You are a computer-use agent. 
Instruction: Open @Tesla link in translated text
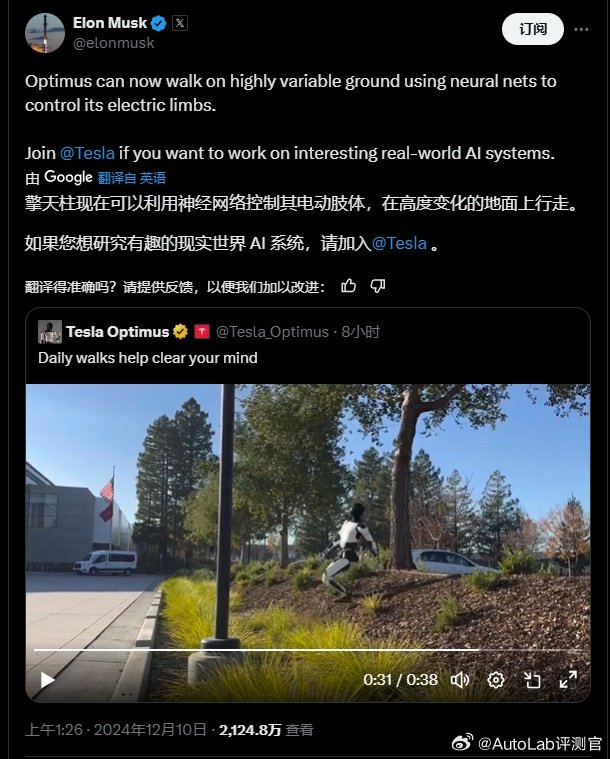pos(399,243)
